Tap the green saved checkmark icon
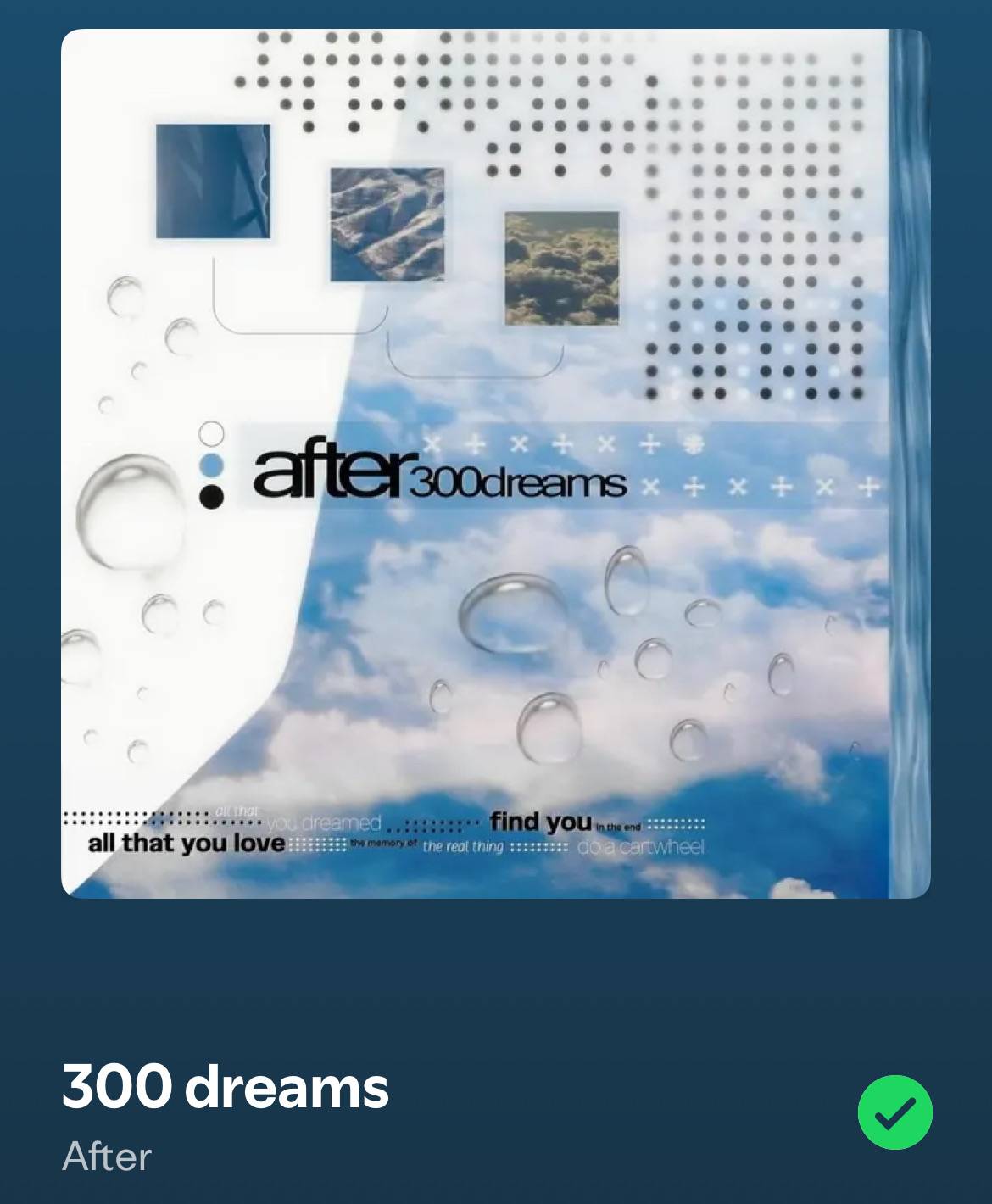 [x=894, y=1112]
